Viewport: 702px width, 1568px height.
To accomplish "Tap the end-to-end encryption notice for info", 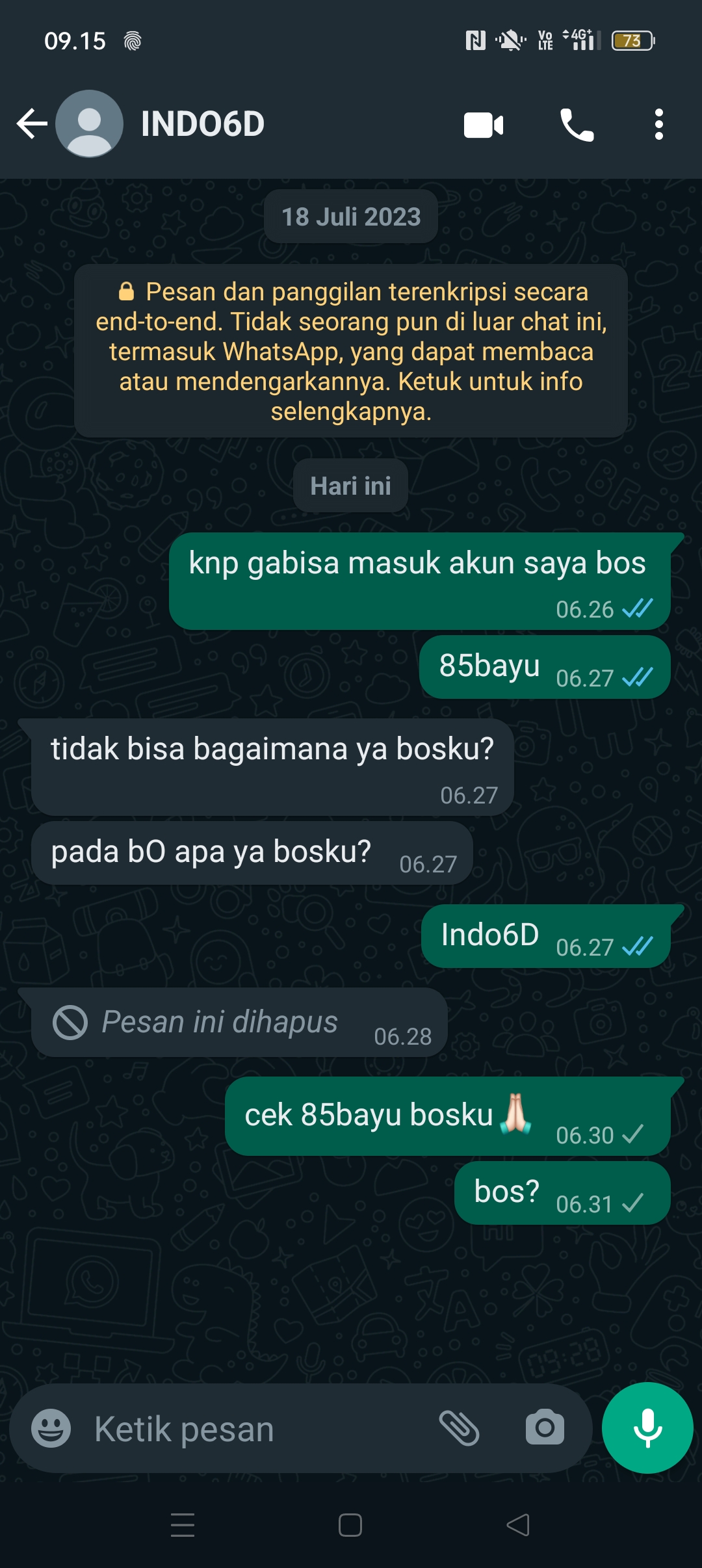I will coord(351,351).
